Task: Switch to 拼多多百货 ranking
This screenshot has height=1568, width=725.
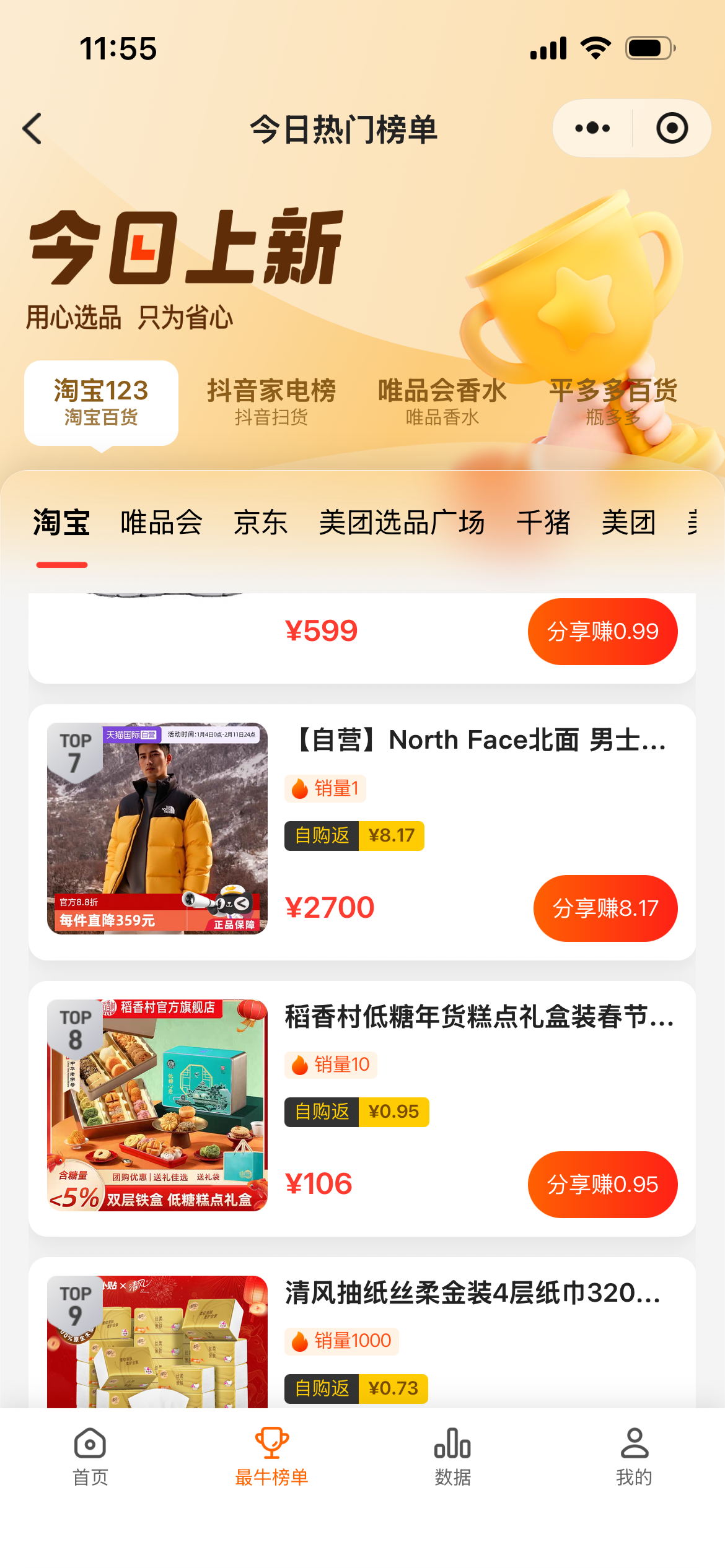Action: point(613,402)
